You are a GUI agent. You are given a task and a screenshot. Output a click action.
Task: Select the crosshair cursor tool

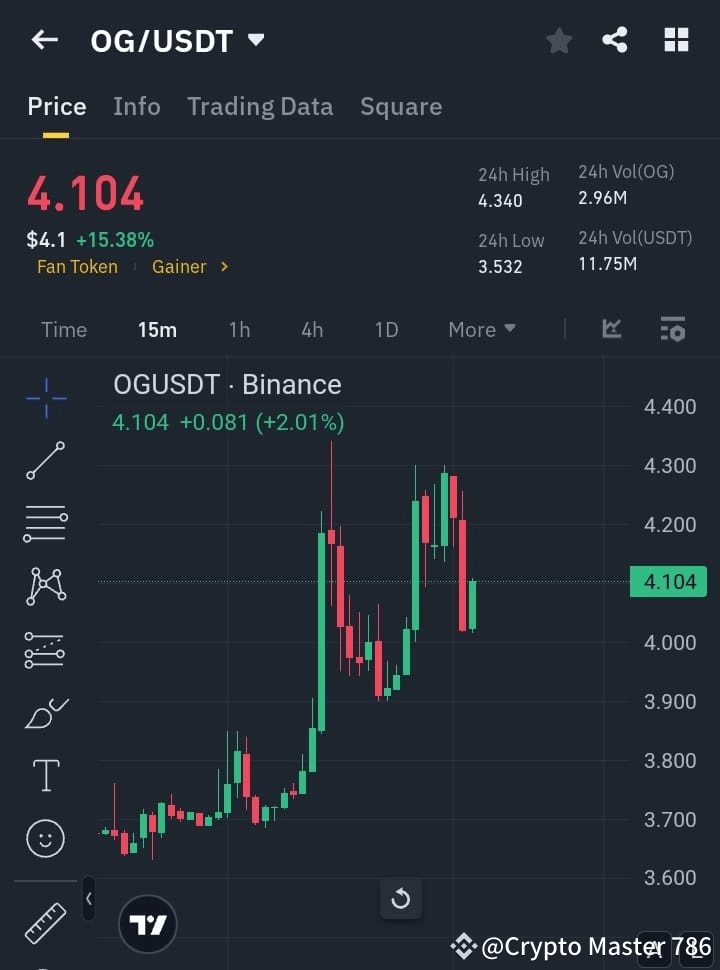pos(45,398)
